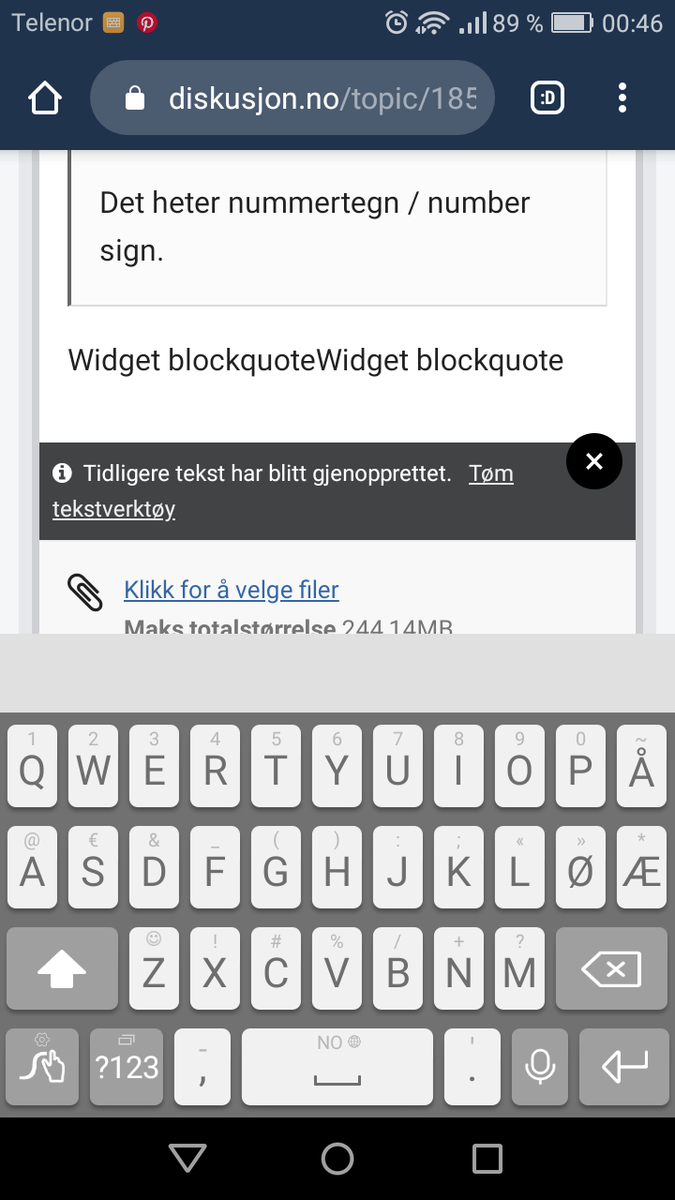
Task: Open the browser overflow menu
Action: pyautogui.click(x=622, y=98)
